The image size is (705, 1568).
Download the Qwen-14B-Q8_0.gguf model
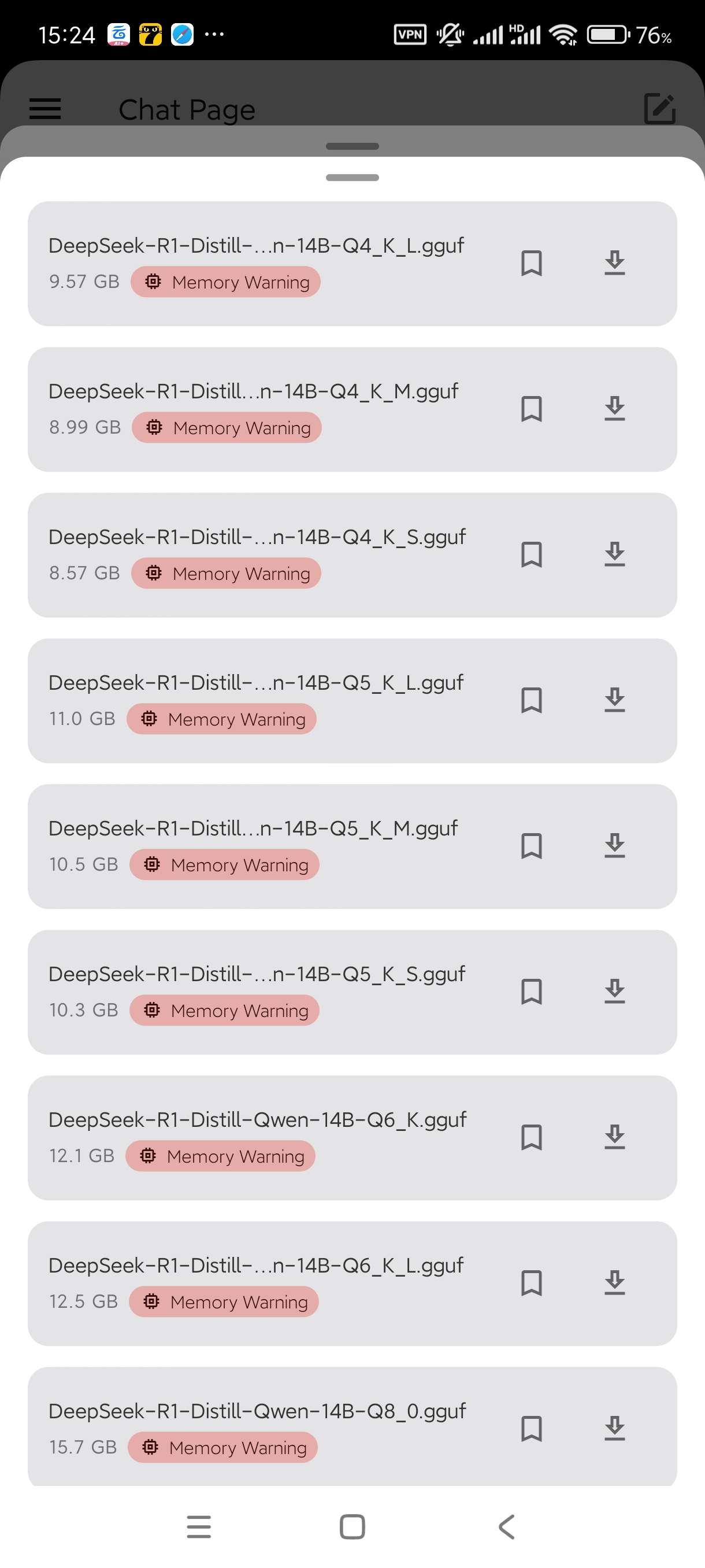614,1428
